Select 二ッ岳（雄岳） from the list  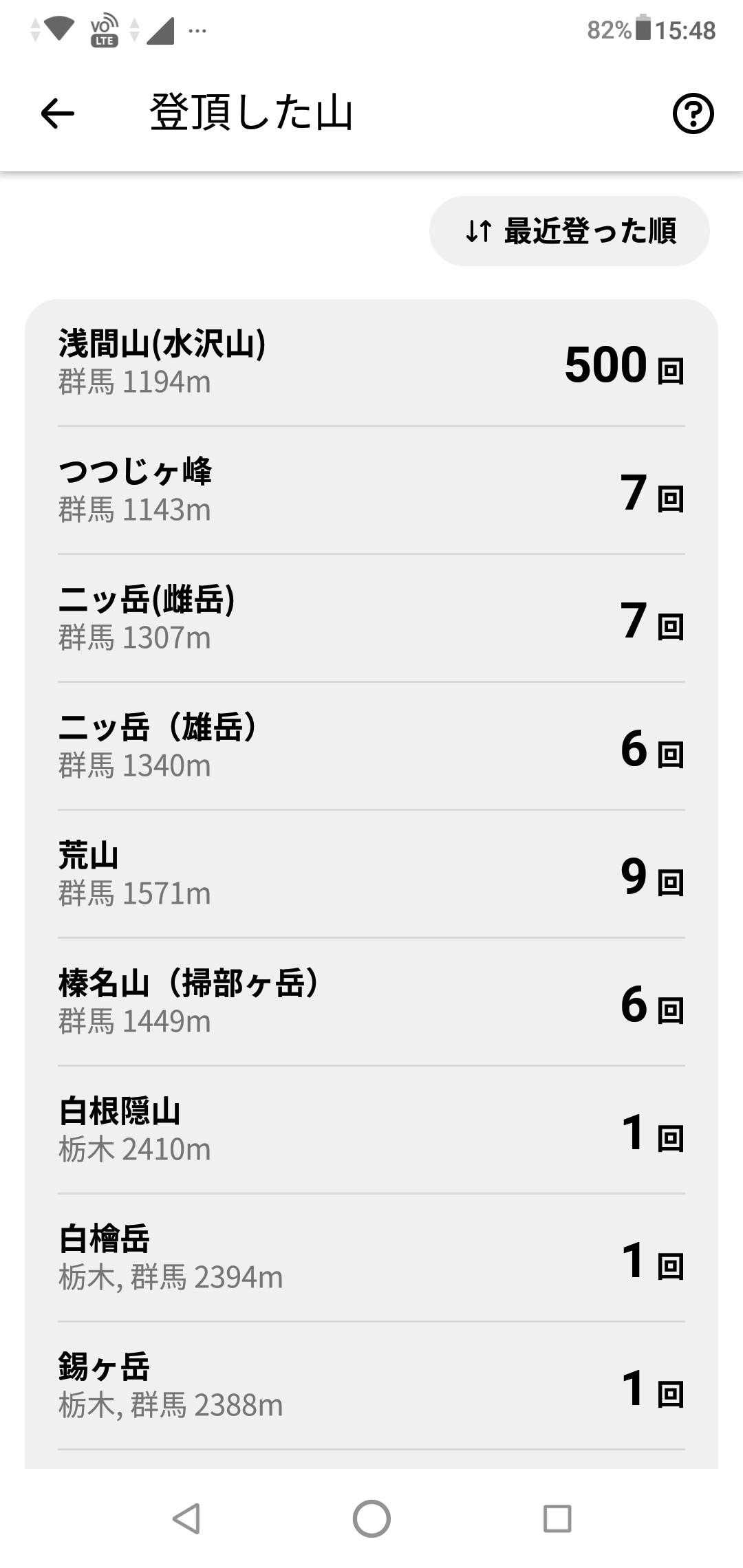click(x=371, y=746)
